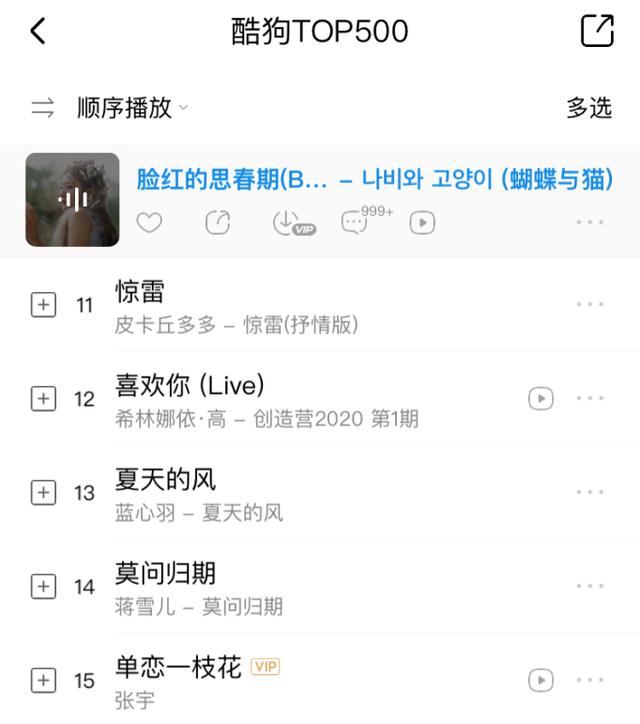Download the currently playing VIP song
This screenshot has height=724, width=640.
tap(286, 223)
